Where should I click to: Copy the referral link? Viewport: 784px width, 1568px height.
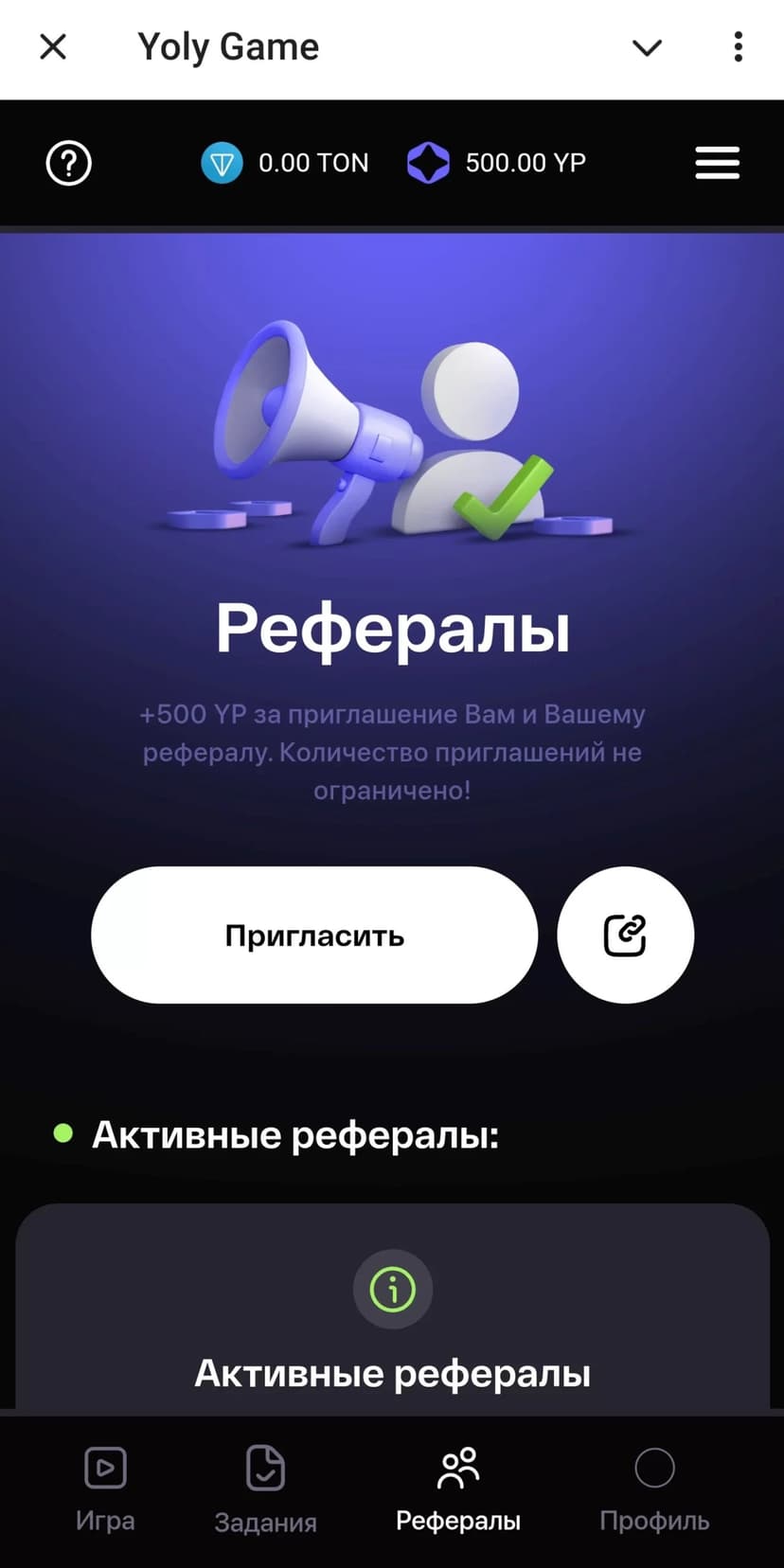point(625,935)
